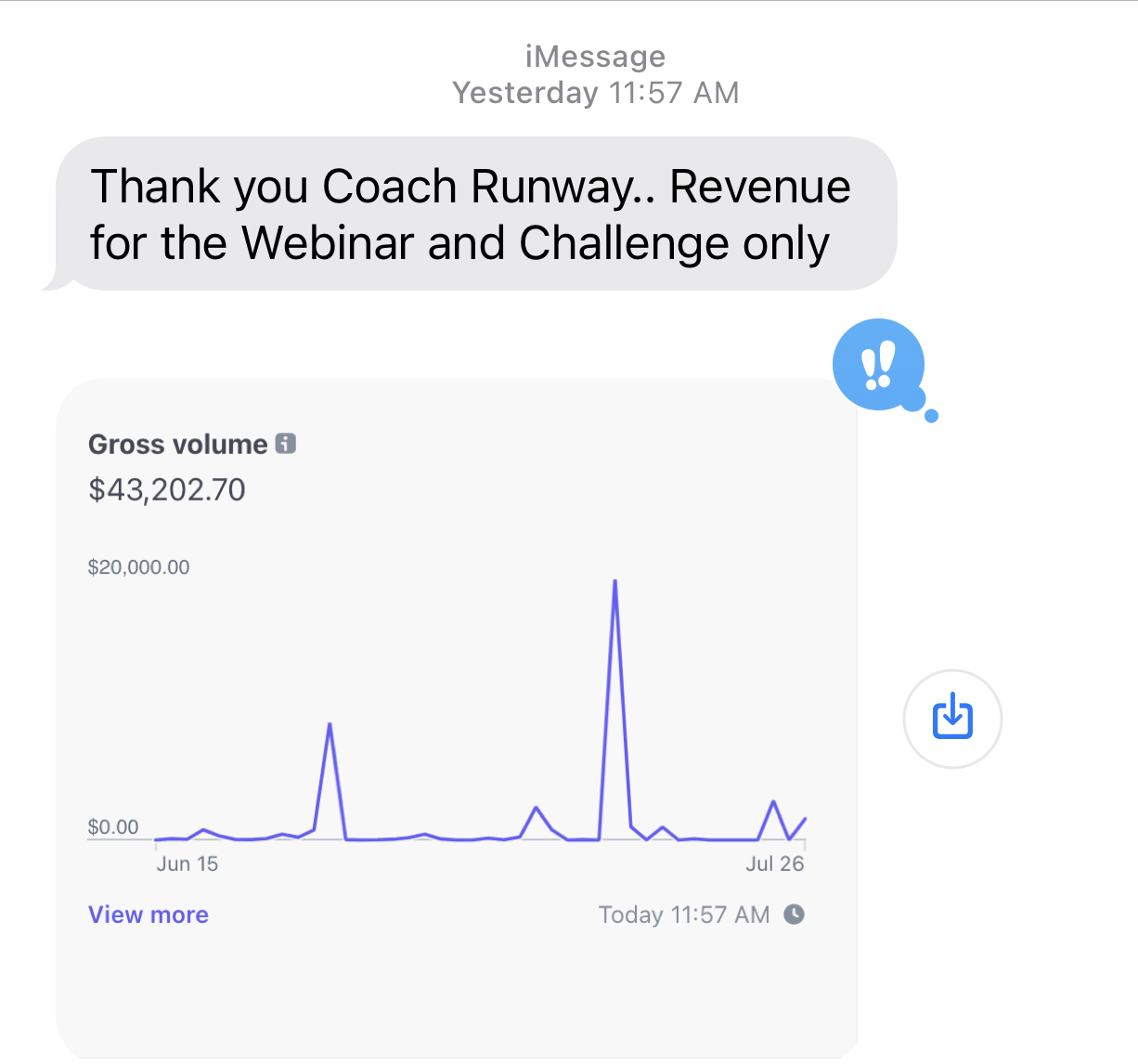Screen dimensions: 1138x1064
Task: Save the Gross volume image attachment
Action: coord(952,719)
